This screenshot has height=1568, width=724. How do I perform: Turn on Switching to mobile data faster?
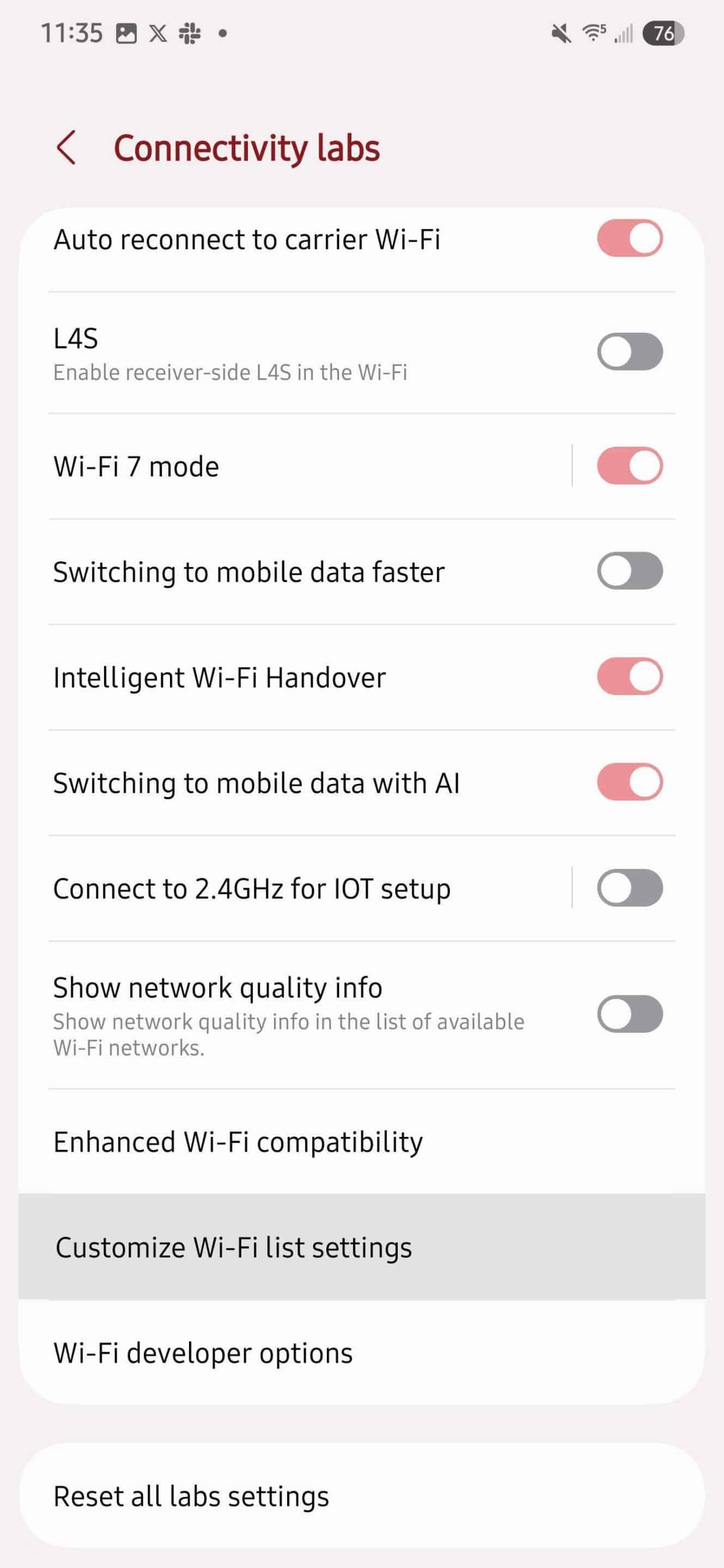click(629, 571)
